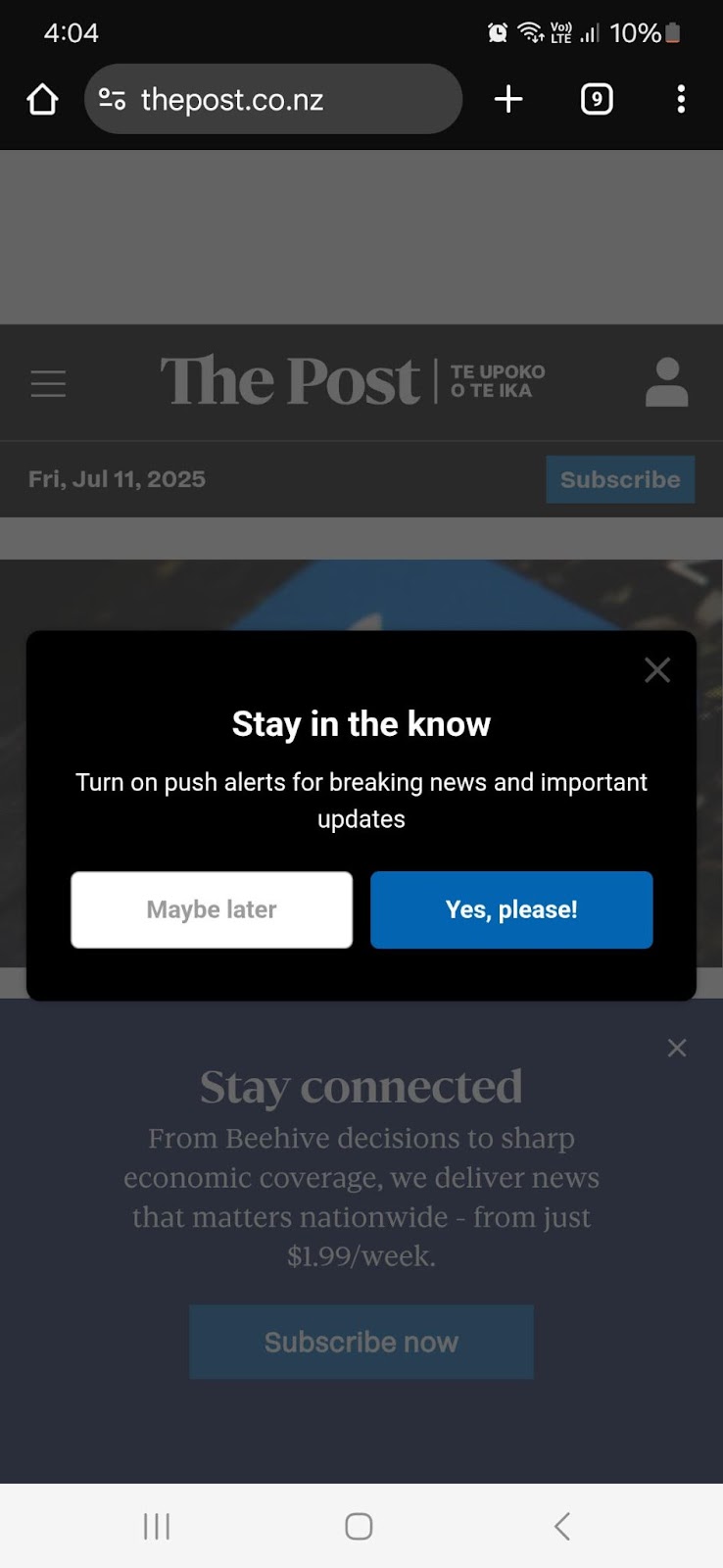The width and height of the screenshot is (723, 1568).
Task: Open the user account profile icon
Action: tap(666, 382)
